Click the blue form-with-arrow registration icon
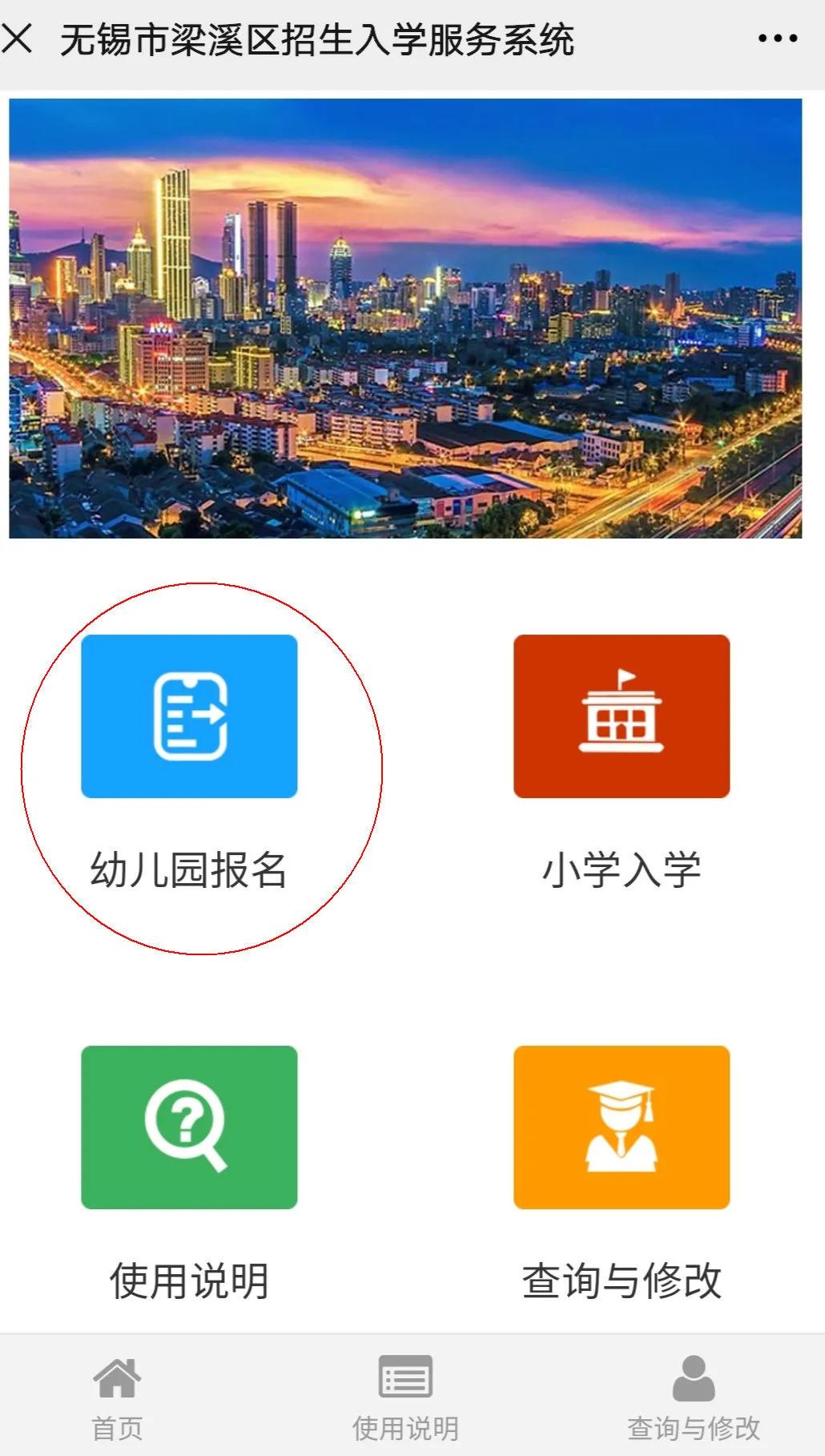This screenshot has width=825, height=1456. [x=189, y=716]
